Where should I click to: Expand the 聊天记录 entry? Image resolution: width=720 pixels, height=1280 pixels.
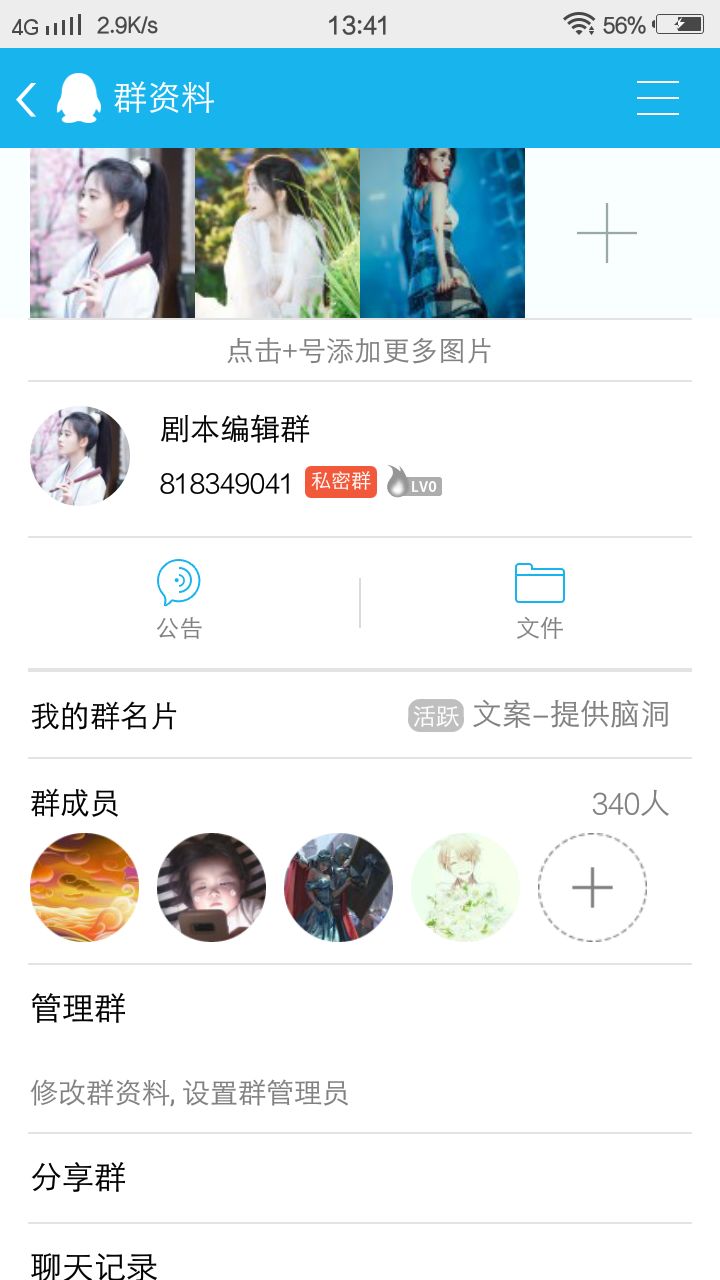88,1264
